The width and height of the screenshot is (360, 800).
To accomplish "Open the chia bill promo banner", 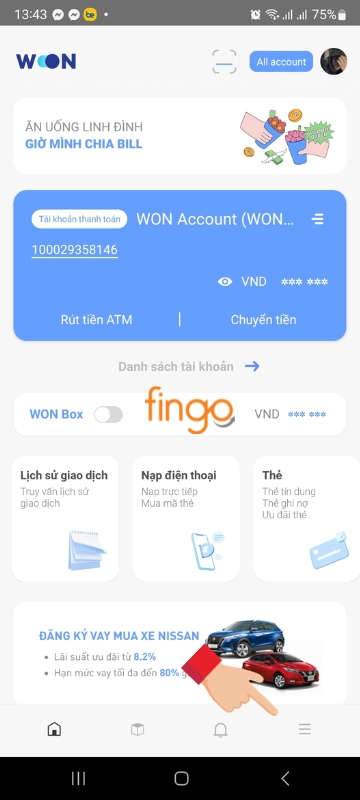I will (179, 136).
